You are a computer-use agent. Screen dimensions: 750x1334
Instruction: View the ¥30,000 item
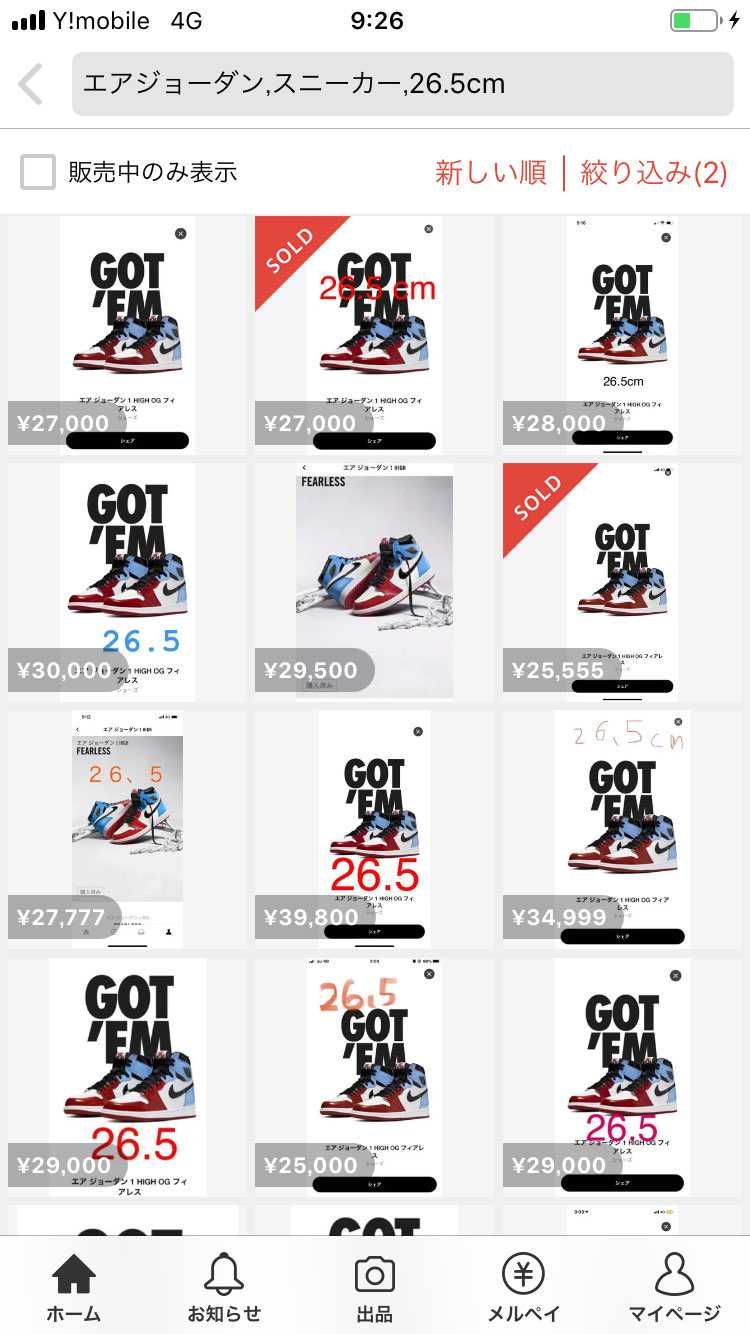click(x=127, y=581)
